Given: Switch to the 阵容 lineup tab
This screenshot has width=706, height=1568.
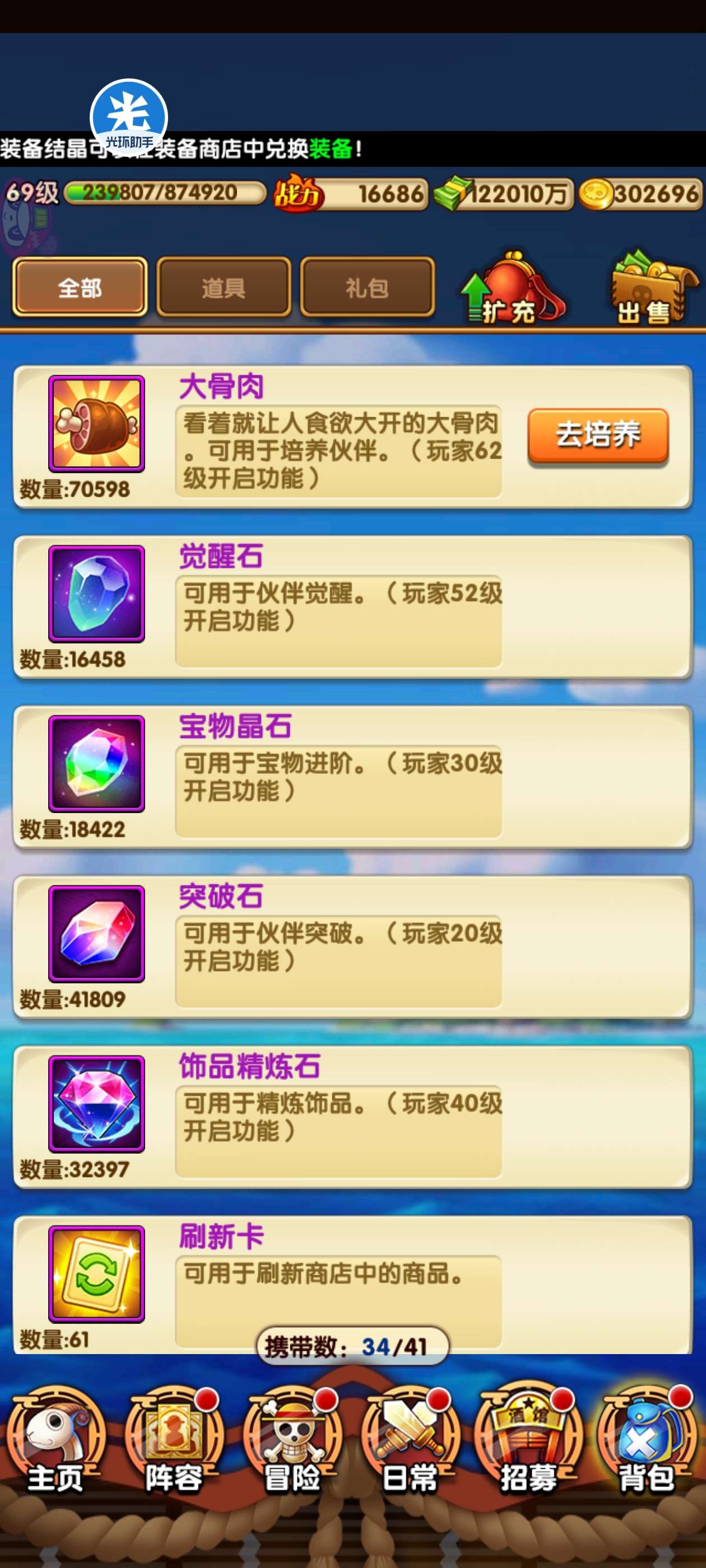Looking at the screenshot, I should click(174, 1443).
